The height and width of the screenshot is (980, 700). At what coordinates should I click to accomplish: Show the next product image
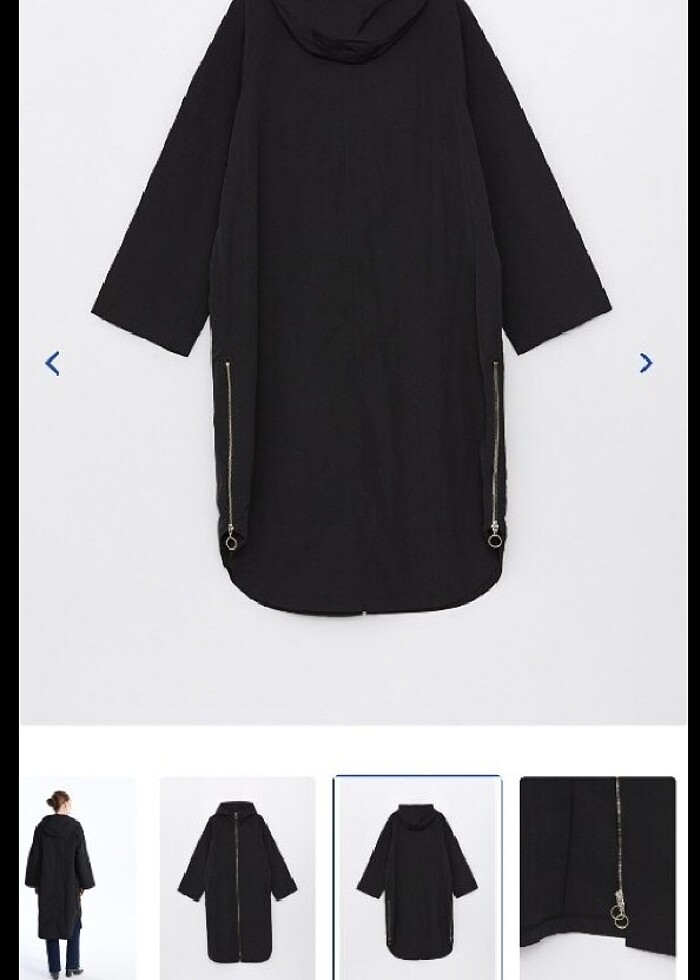coord(646,363)
